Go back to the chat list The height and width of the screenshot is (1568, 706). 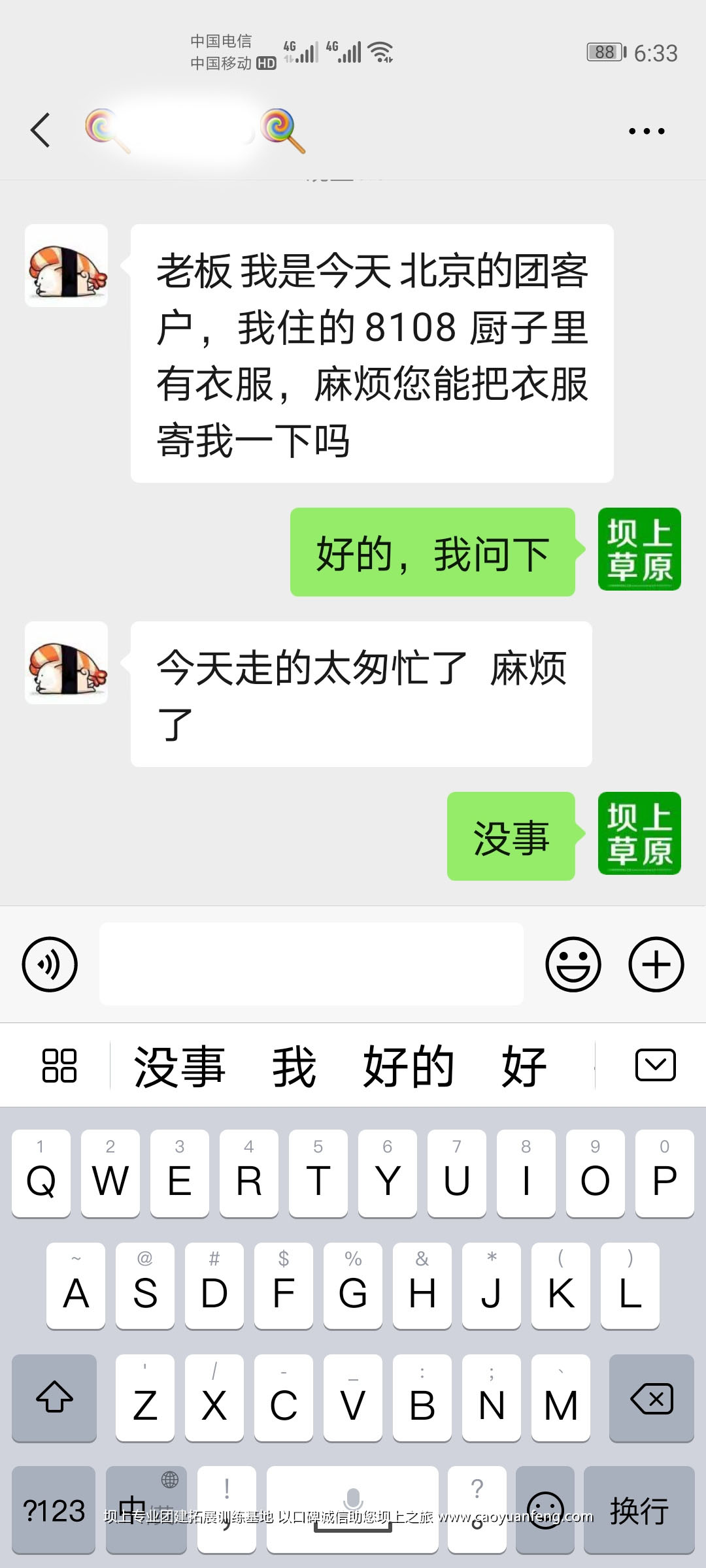(x=41, y=130)
